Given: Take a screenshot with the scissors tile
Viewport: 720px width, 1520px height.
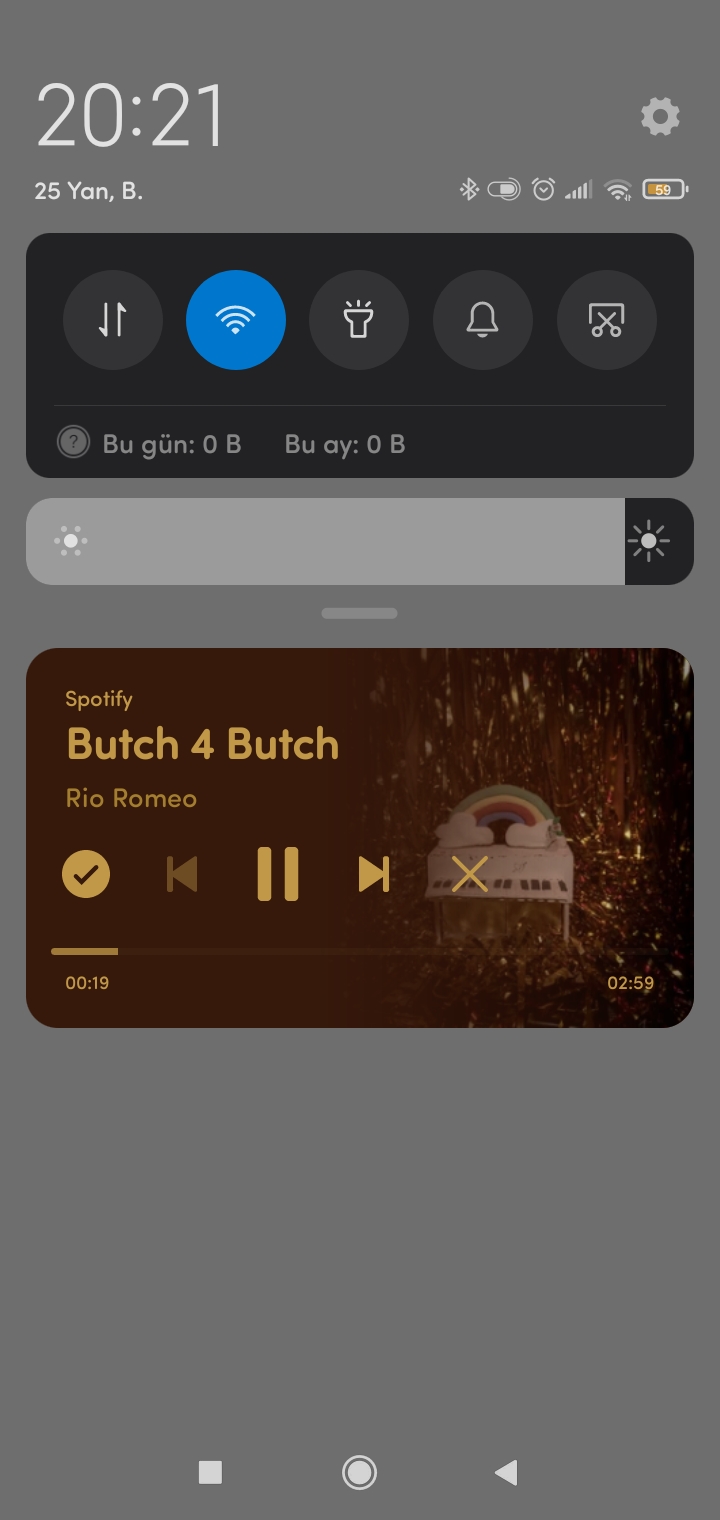Looking at the screenshot, I should [x=607, y=320].
